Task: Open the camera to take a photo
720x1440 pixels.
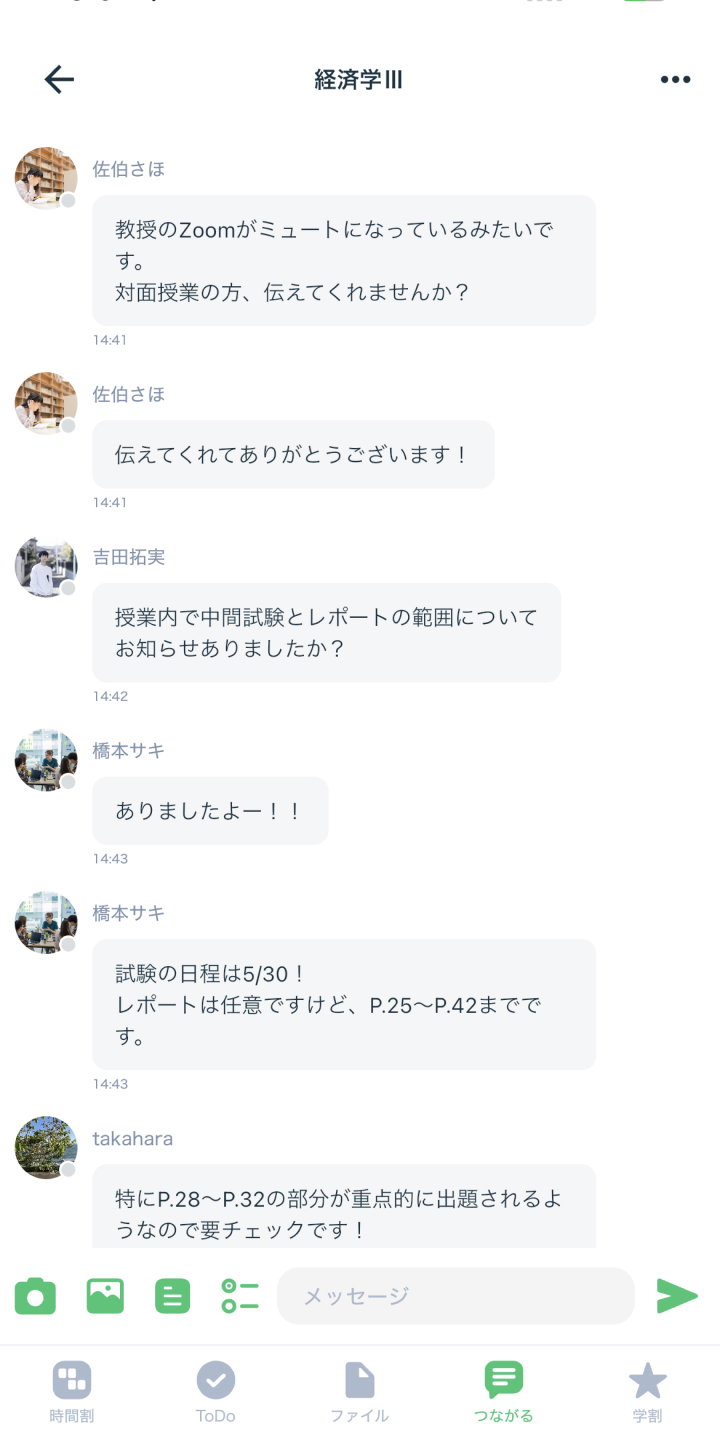Action: (35, 1296)
